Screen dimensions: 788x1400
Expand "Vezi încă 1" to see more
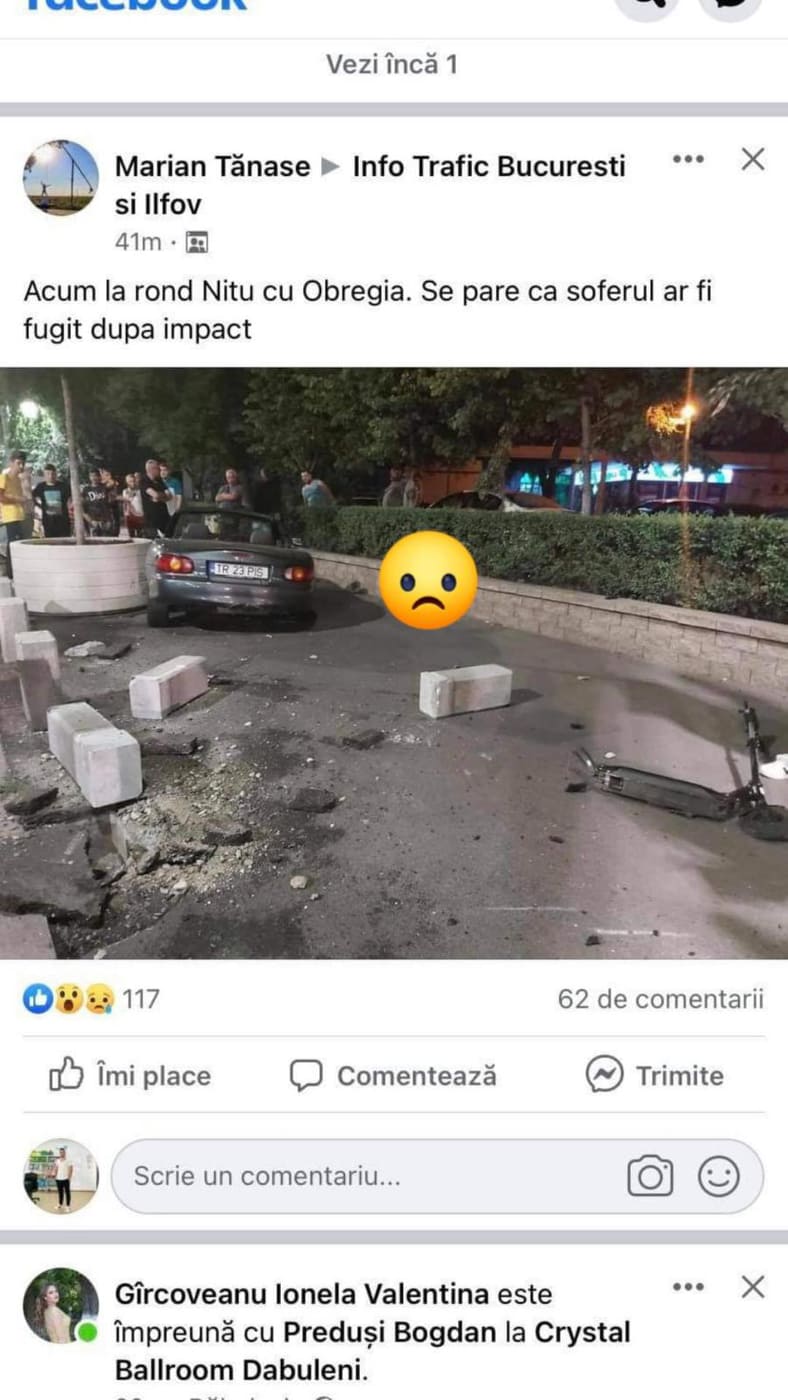(x=392, y=65)
